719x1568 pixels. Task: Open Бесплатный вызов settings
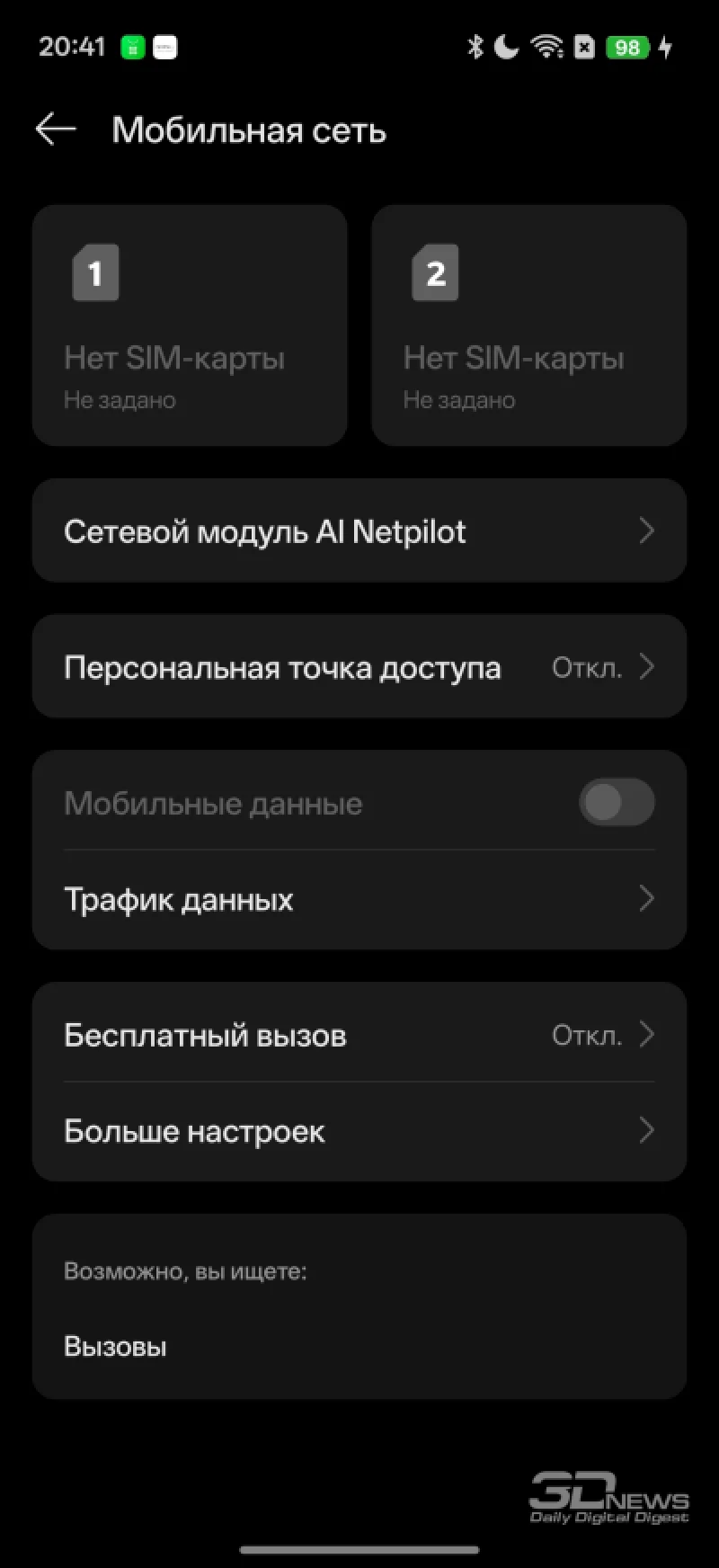pos(359,1035)
